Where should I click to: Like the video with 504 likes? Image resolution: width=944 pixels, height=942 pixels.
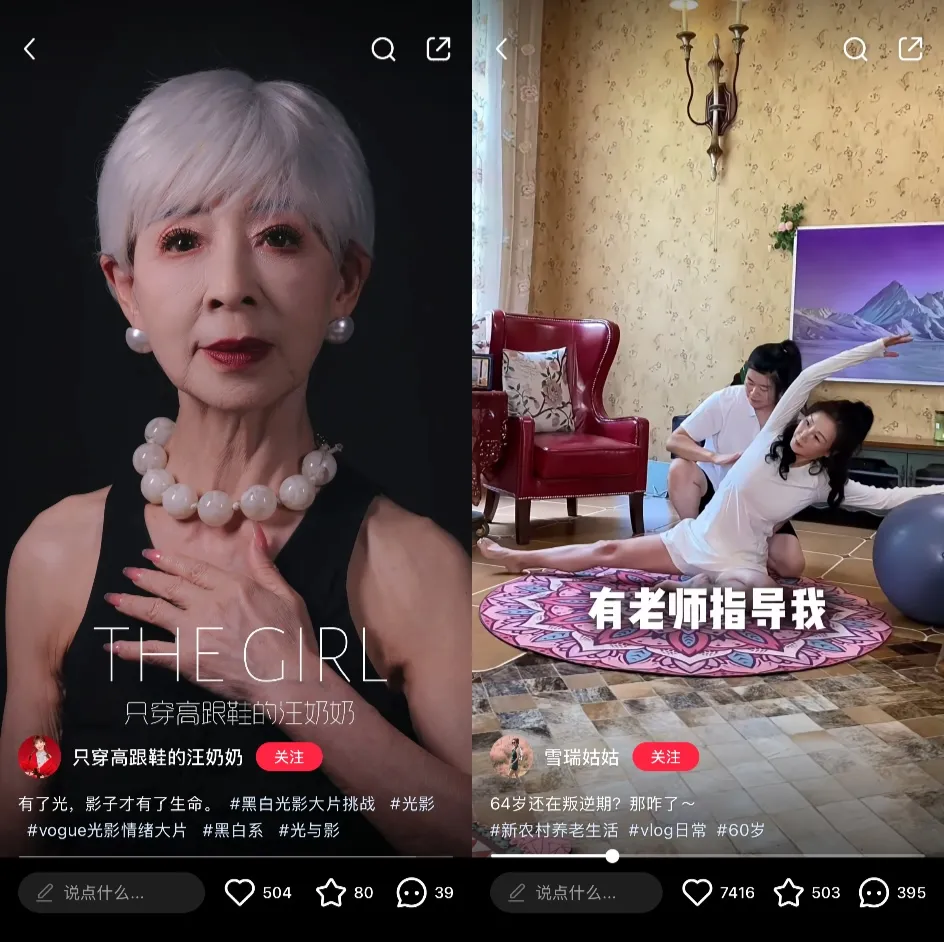(240, 892)
